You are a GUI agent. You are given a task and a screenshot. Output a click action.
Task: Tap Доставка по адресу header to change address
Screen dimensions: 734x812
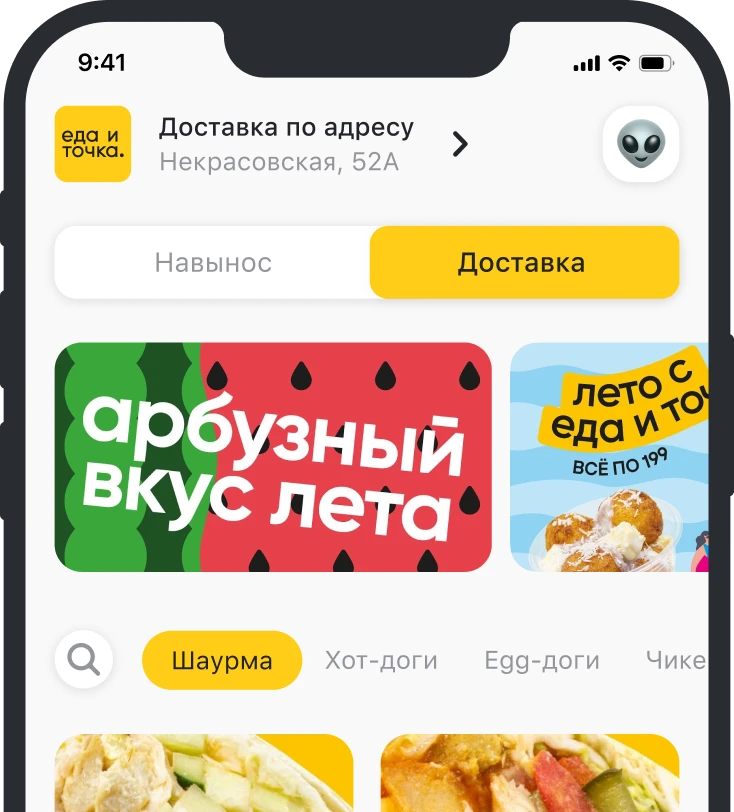pos(287,127)
